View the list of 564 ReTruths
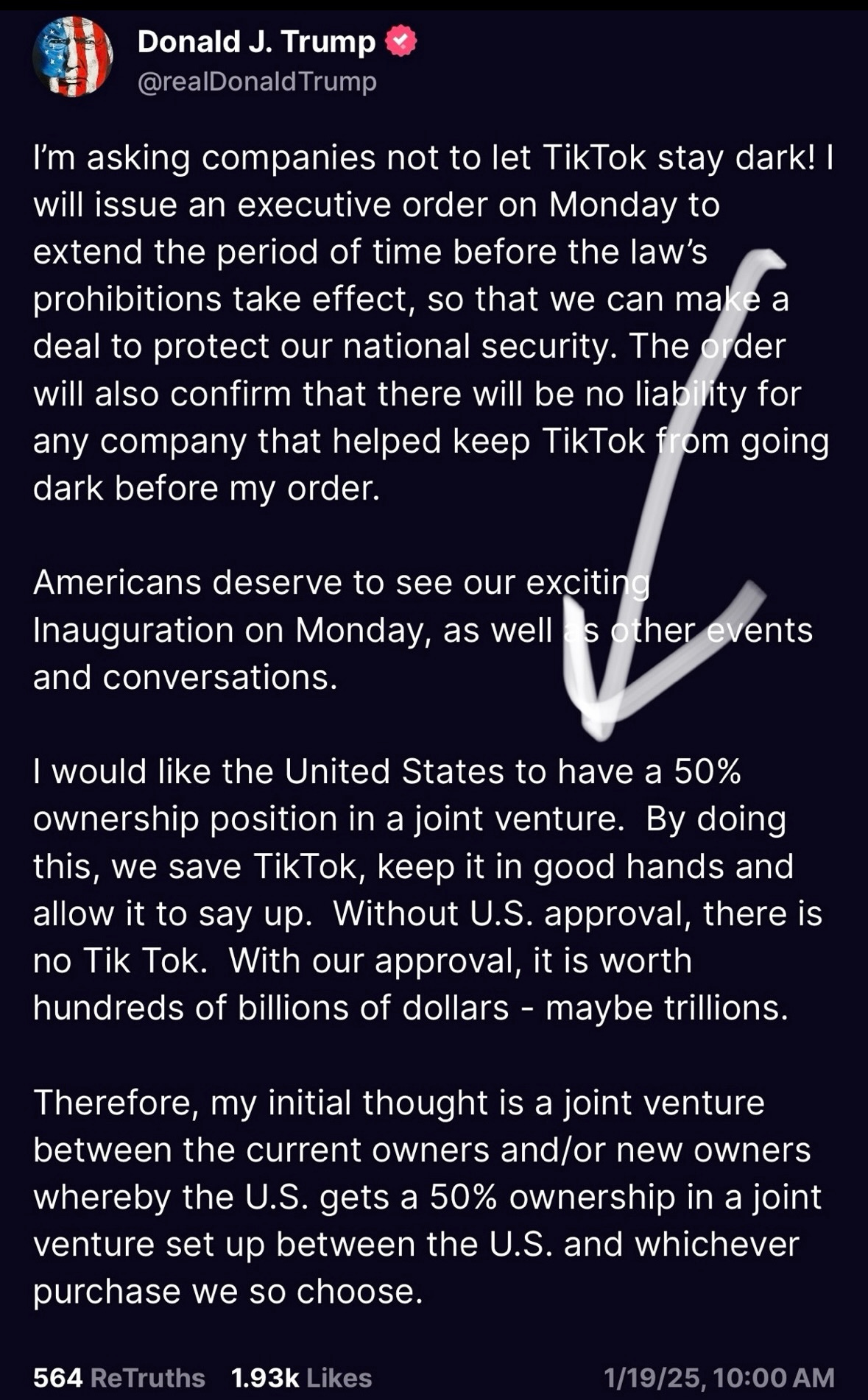The height and width of the screenshot is (1400, 868). [119, 1377]
